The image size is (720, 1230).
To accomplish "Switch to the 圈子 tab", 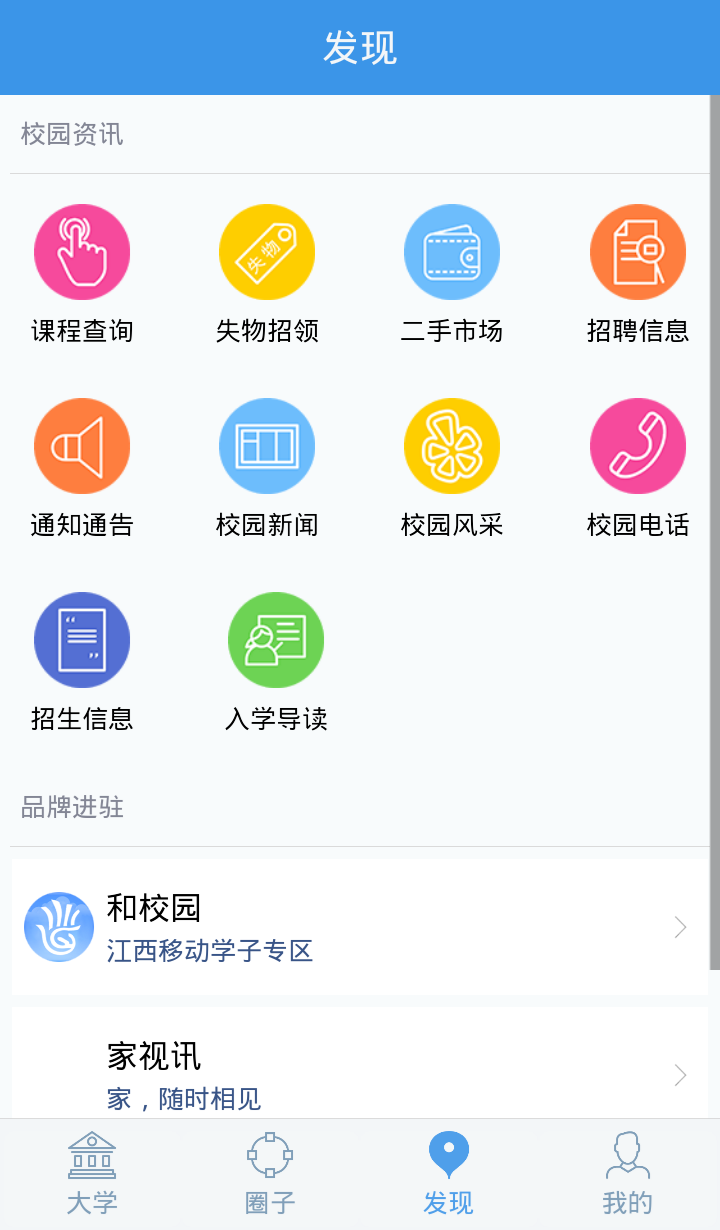I will (x=270, y=1174).
